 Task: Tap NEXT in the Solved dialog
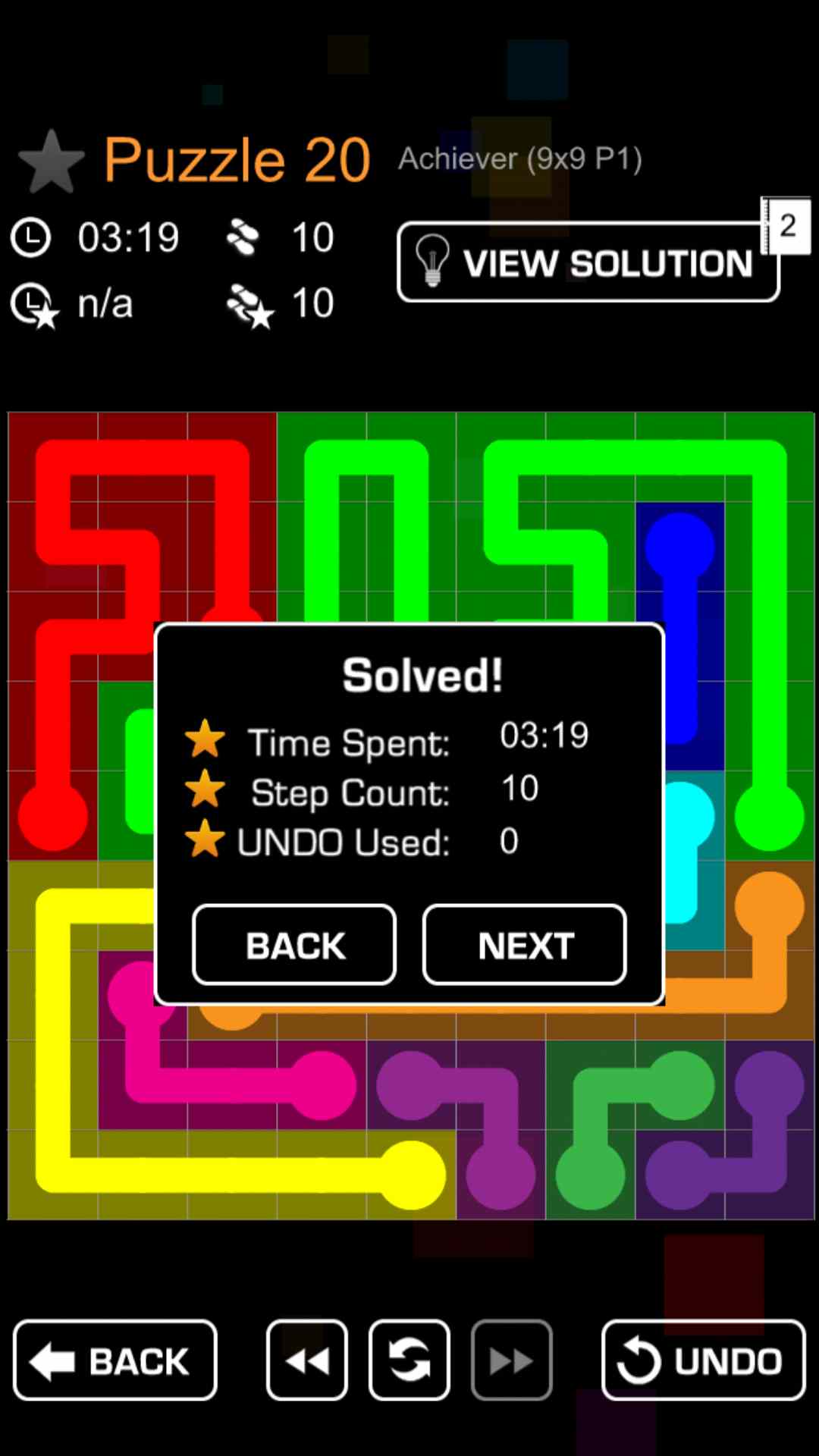pyautogui.click(x=524, y=945)
